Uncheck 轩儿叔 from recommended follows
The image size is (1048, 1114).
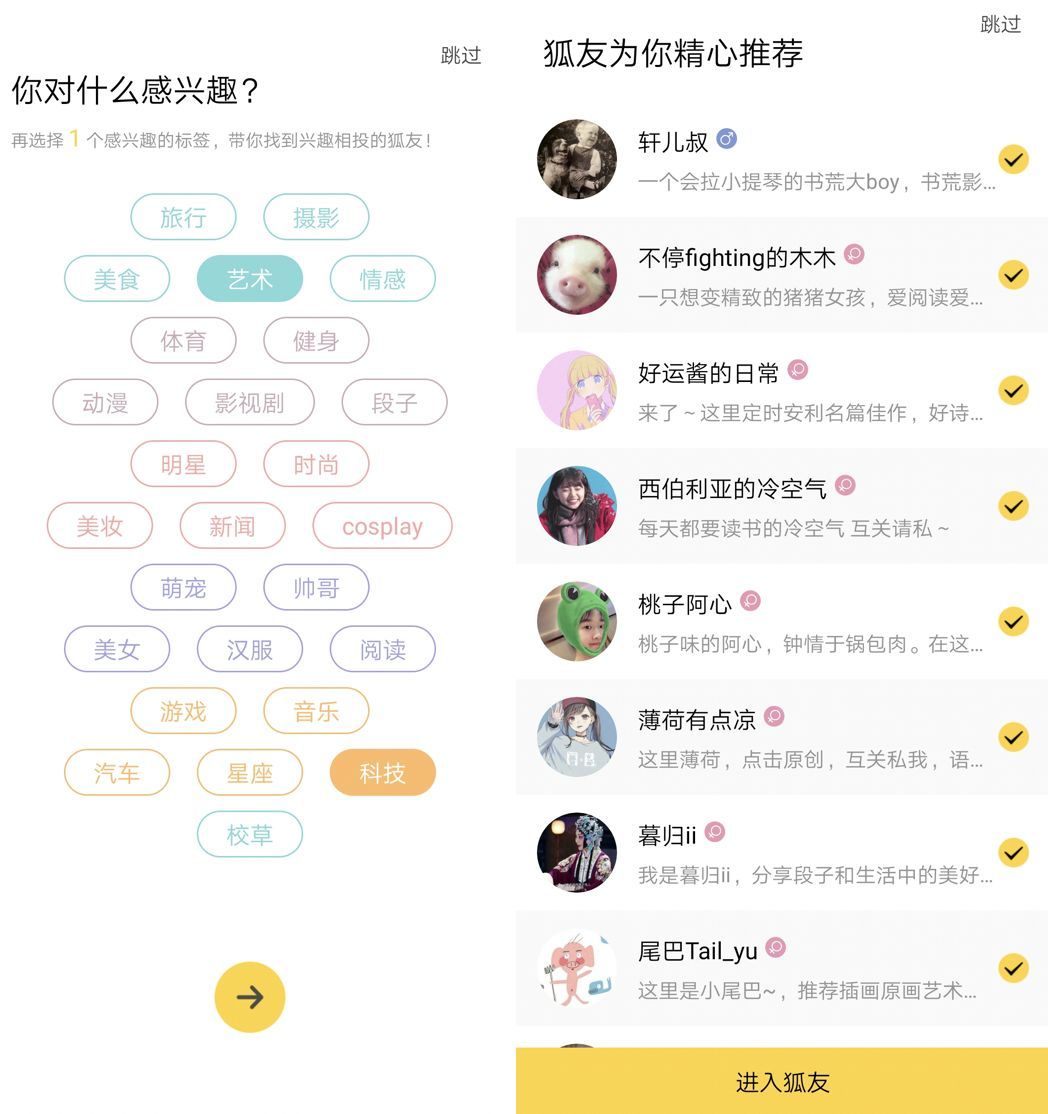click(1013, 159)
